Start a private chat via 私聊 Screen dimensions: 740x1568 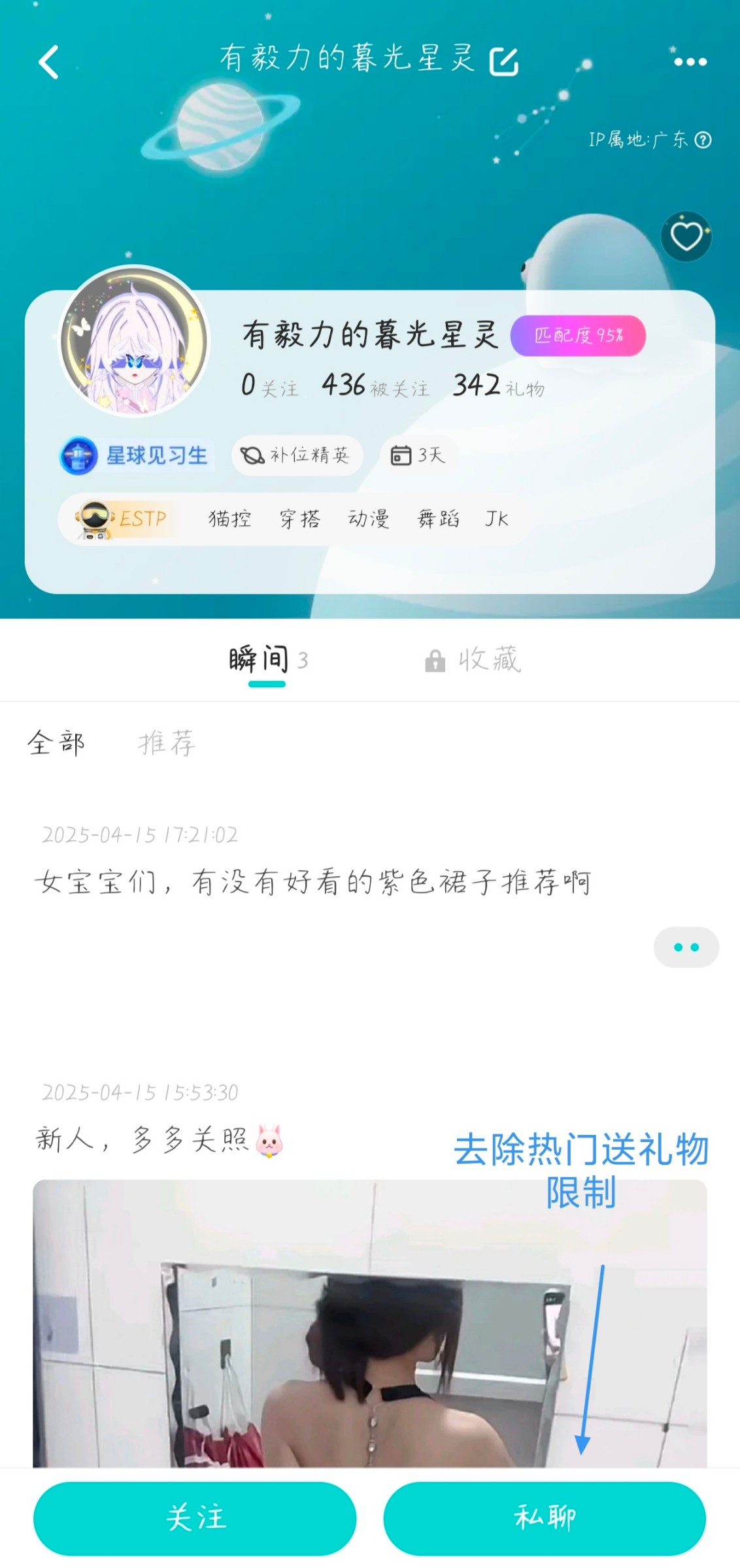(545, 1518)
